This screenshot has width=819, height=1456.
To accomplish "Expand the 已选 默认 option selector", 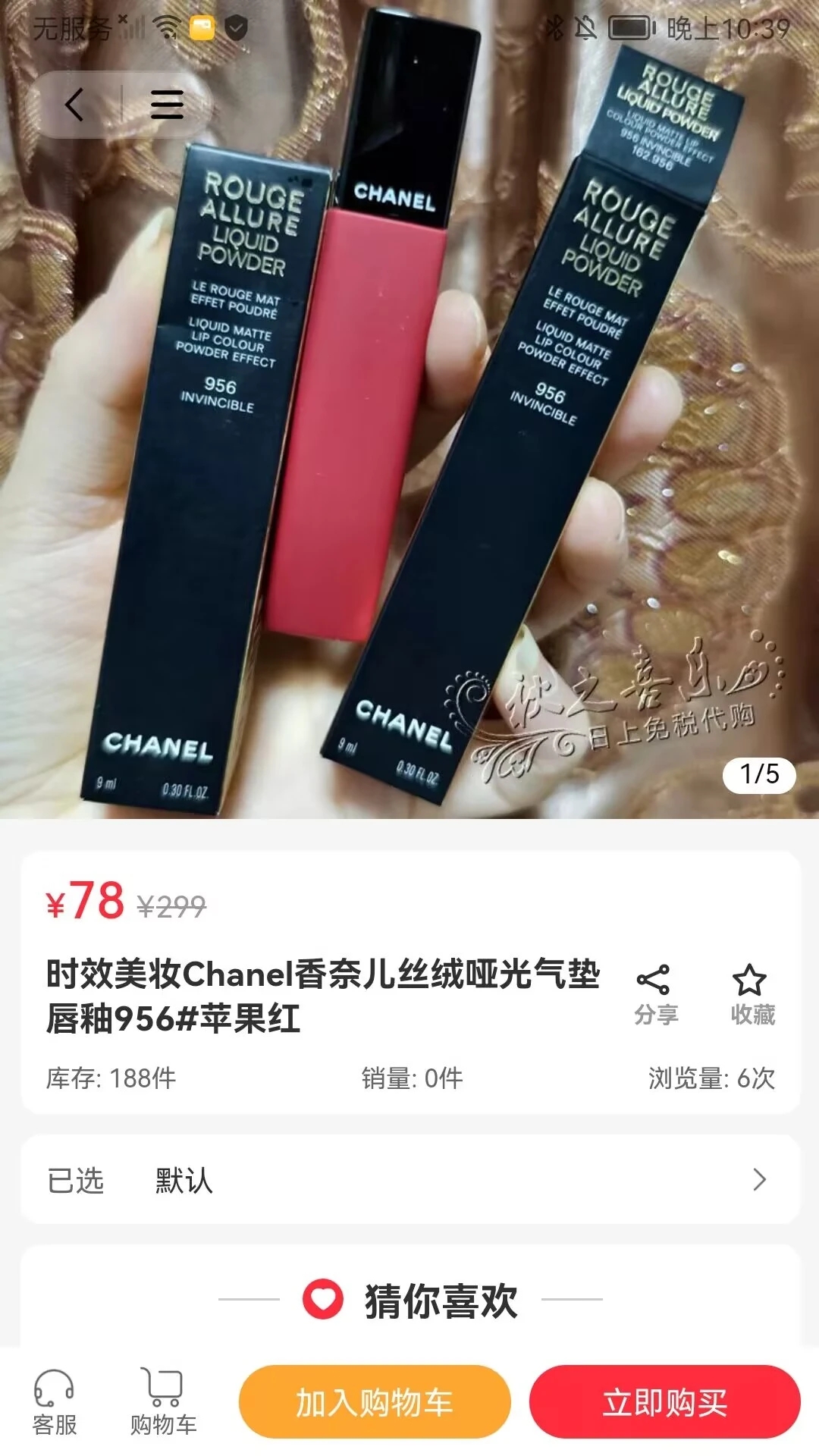I will pyautogui.click(x=409, y=1180).
